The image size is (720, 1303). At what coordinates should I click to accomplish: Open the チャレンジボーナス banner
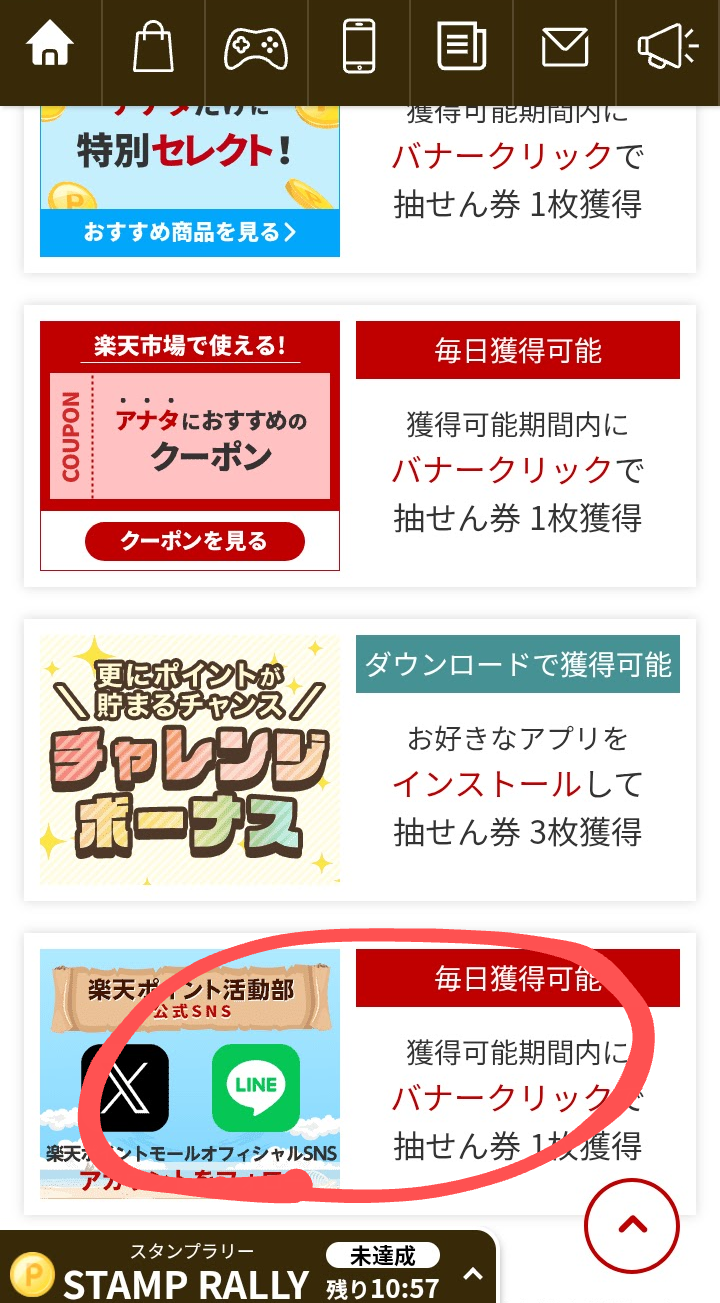click(x=190, y=760)
